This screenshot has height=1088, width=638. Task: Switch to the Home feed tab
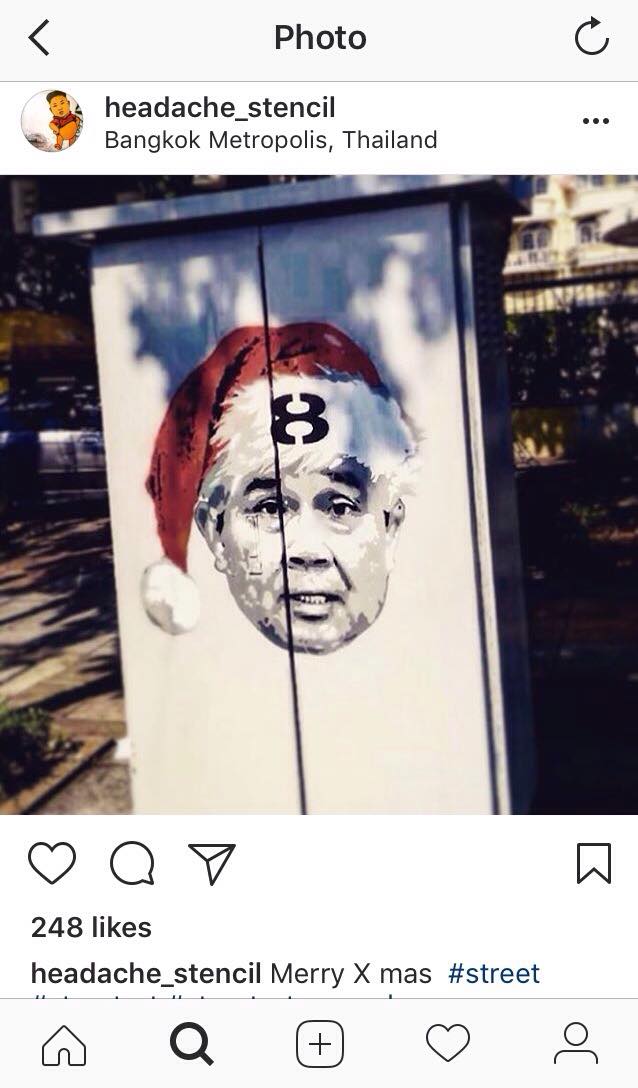[64, 1044]
